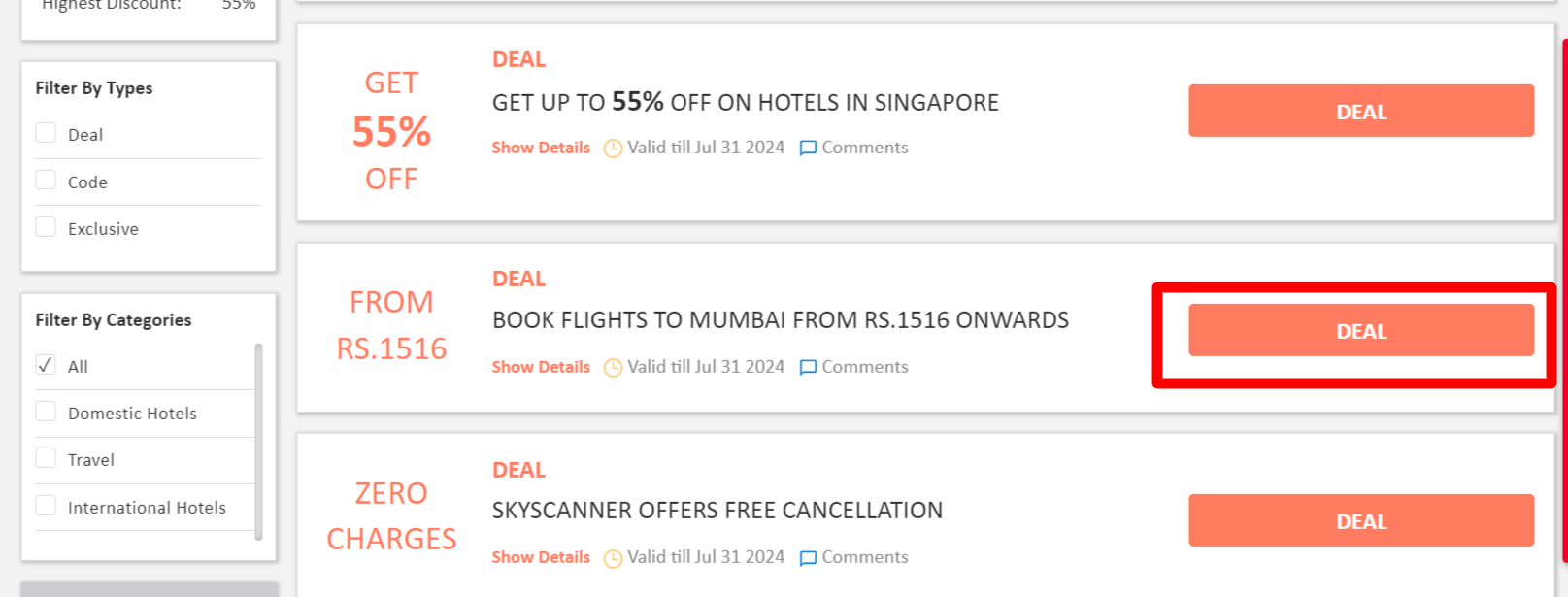Get the Skyscanner free cancellation deal
The height and width of the screenshot is (597, 1568).
tap(1360, 520)
